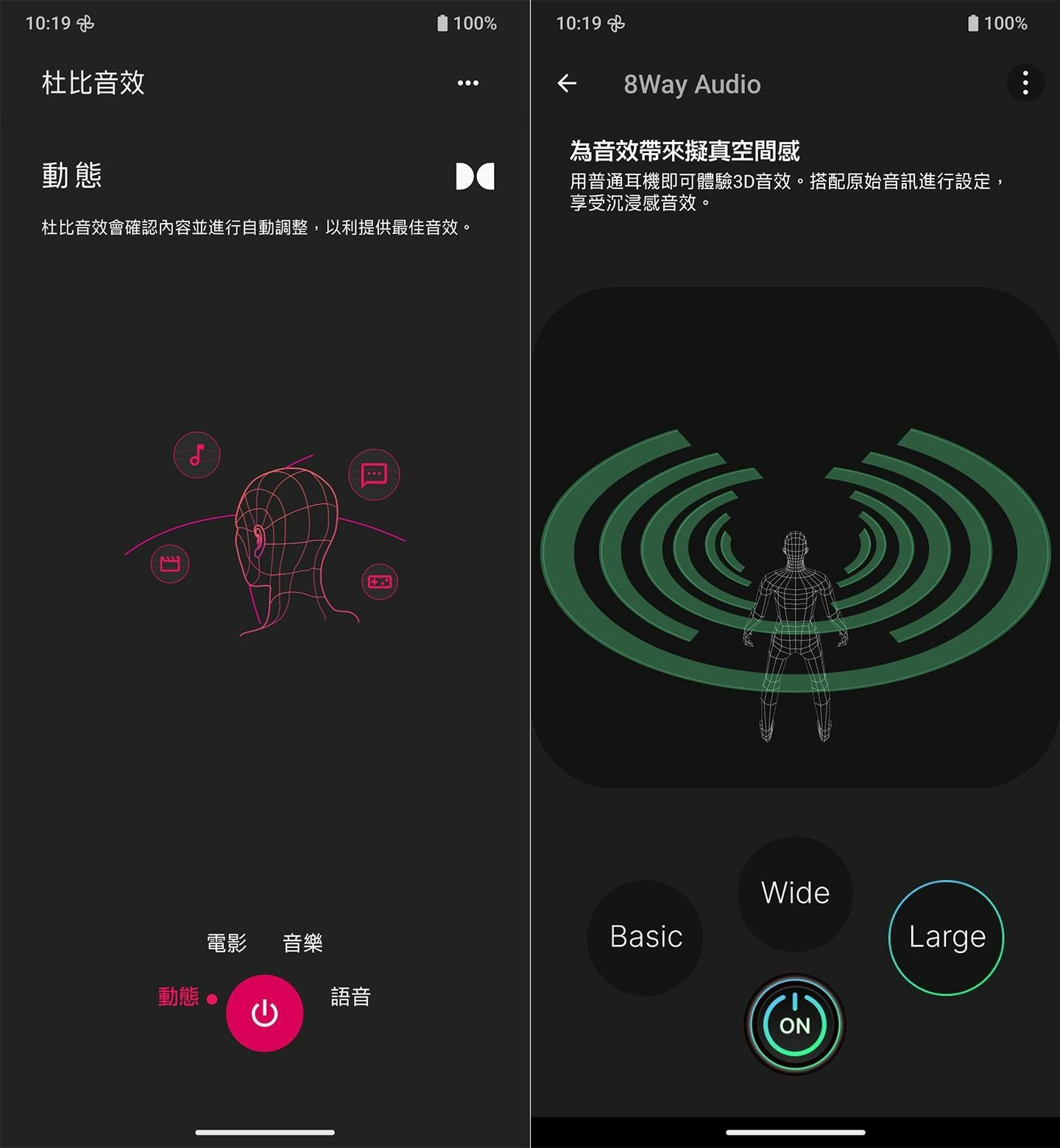
Task: Select the 電影 movie mode
Action: (227, 943)
